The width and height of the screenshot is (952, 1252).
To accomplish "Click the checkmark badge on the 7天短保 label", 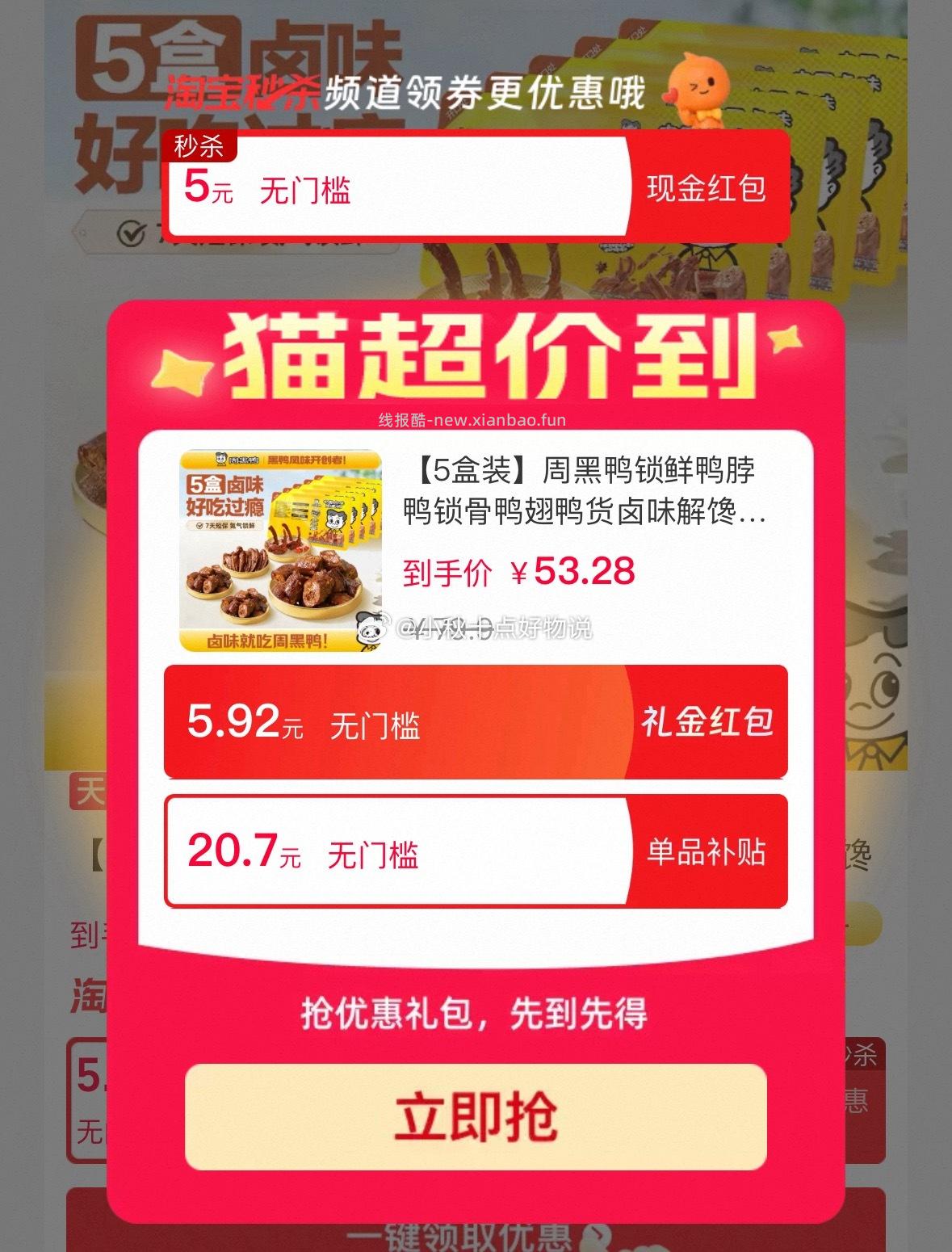I will pyautogui.click(x=199, y=526).
